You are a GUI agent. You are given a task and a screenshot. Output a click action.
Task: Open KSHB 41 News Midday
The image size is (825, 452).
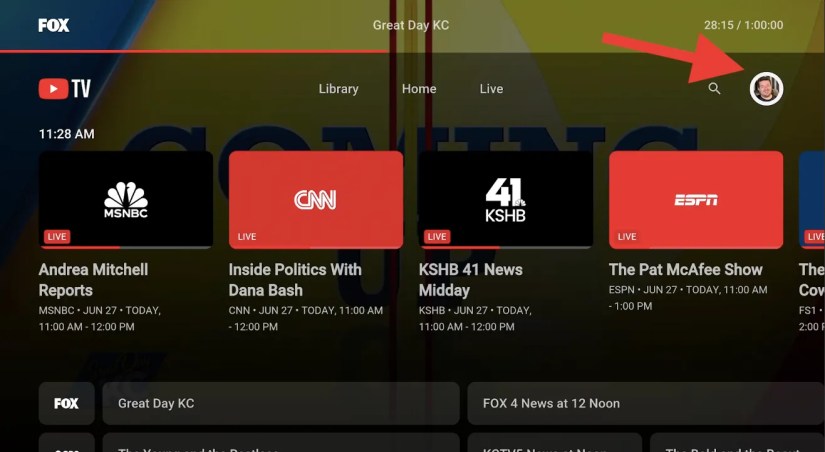point(505,199)
